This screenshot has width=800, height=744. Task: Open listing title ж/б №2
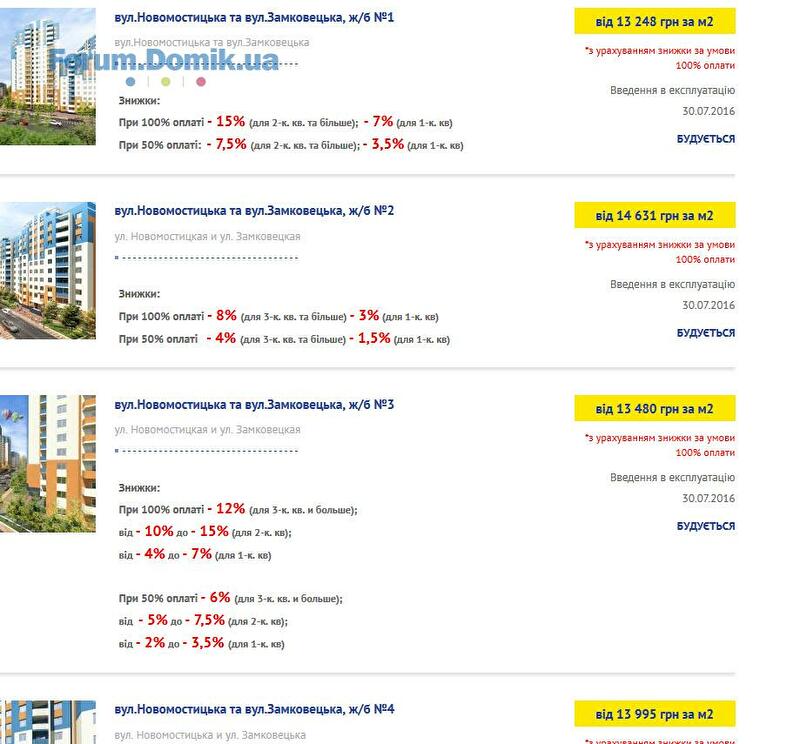click(x=254, y=211)
